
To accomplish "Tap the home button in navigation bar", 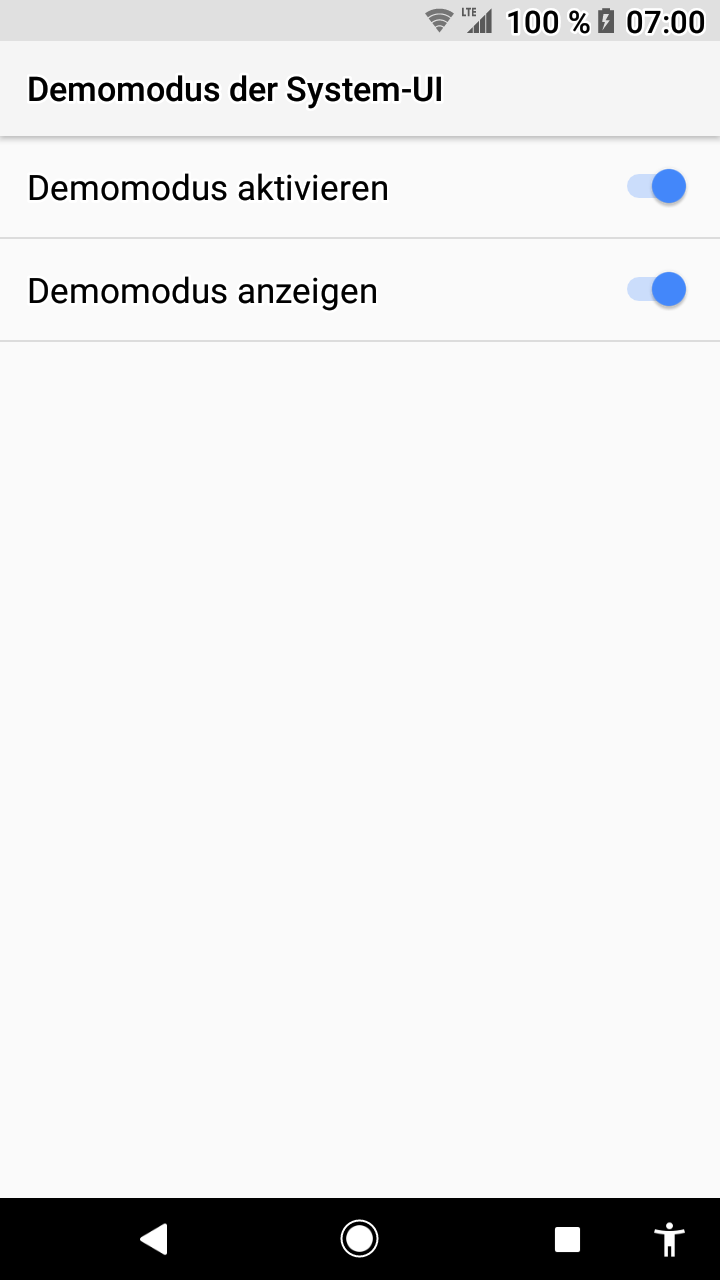I will click(x=359, y=1239).
